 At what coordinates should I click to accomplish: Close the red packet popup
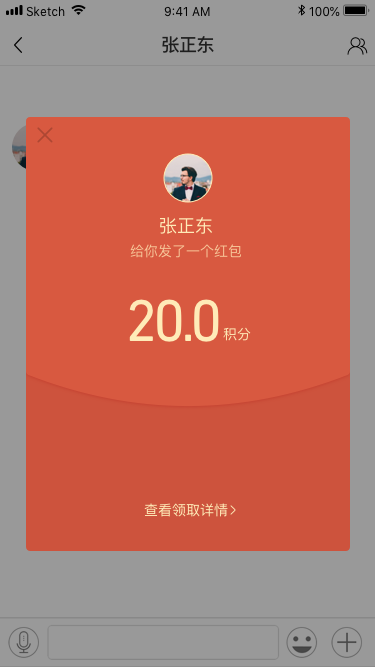pyautogui.click(x=45, y=135)
